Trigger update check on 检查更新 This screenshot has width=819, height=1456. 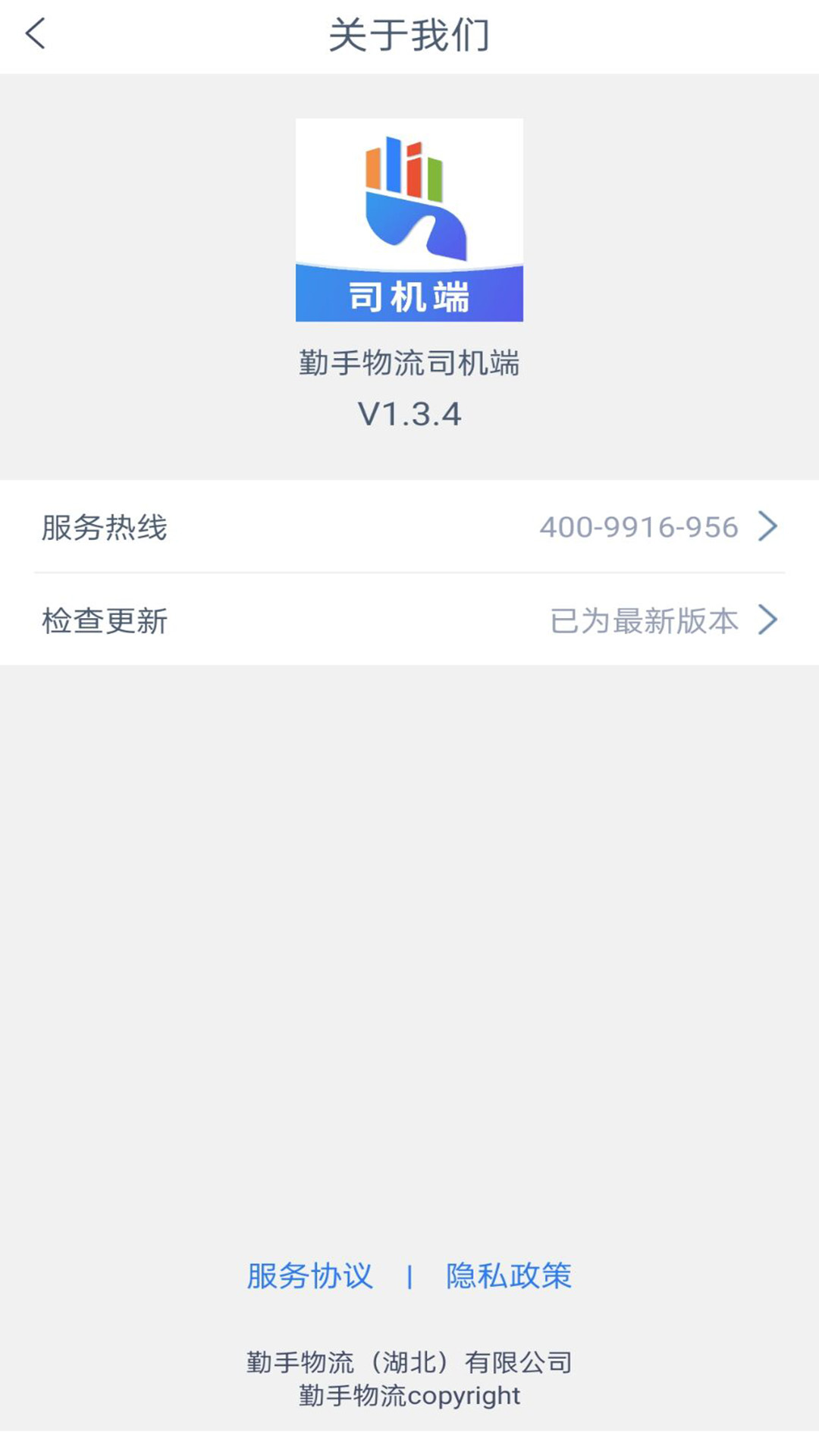pyautogui.click(x=106, y=620)
